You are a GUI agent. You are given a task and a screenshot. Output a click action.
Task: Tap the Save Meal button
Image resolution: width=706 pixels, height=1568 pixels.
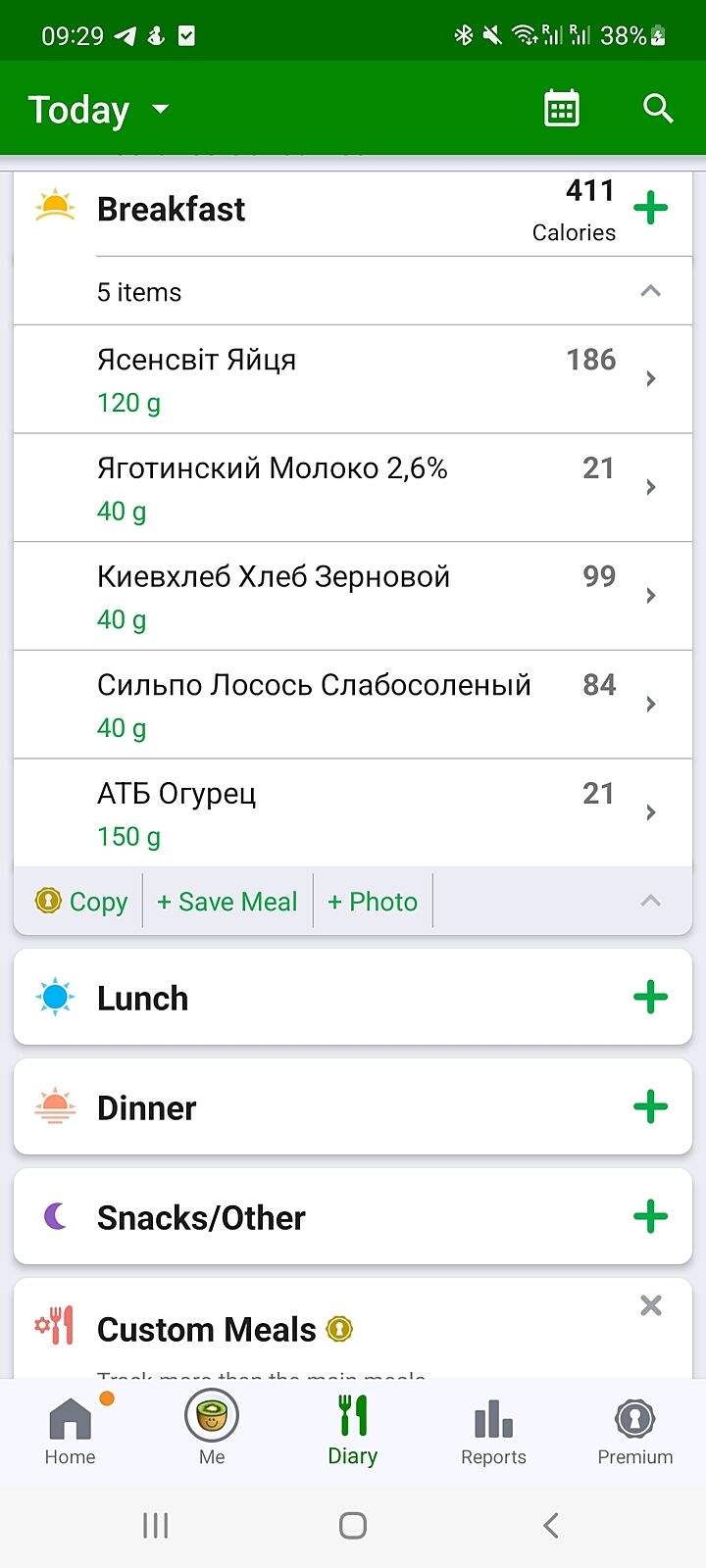pos(227,902)
